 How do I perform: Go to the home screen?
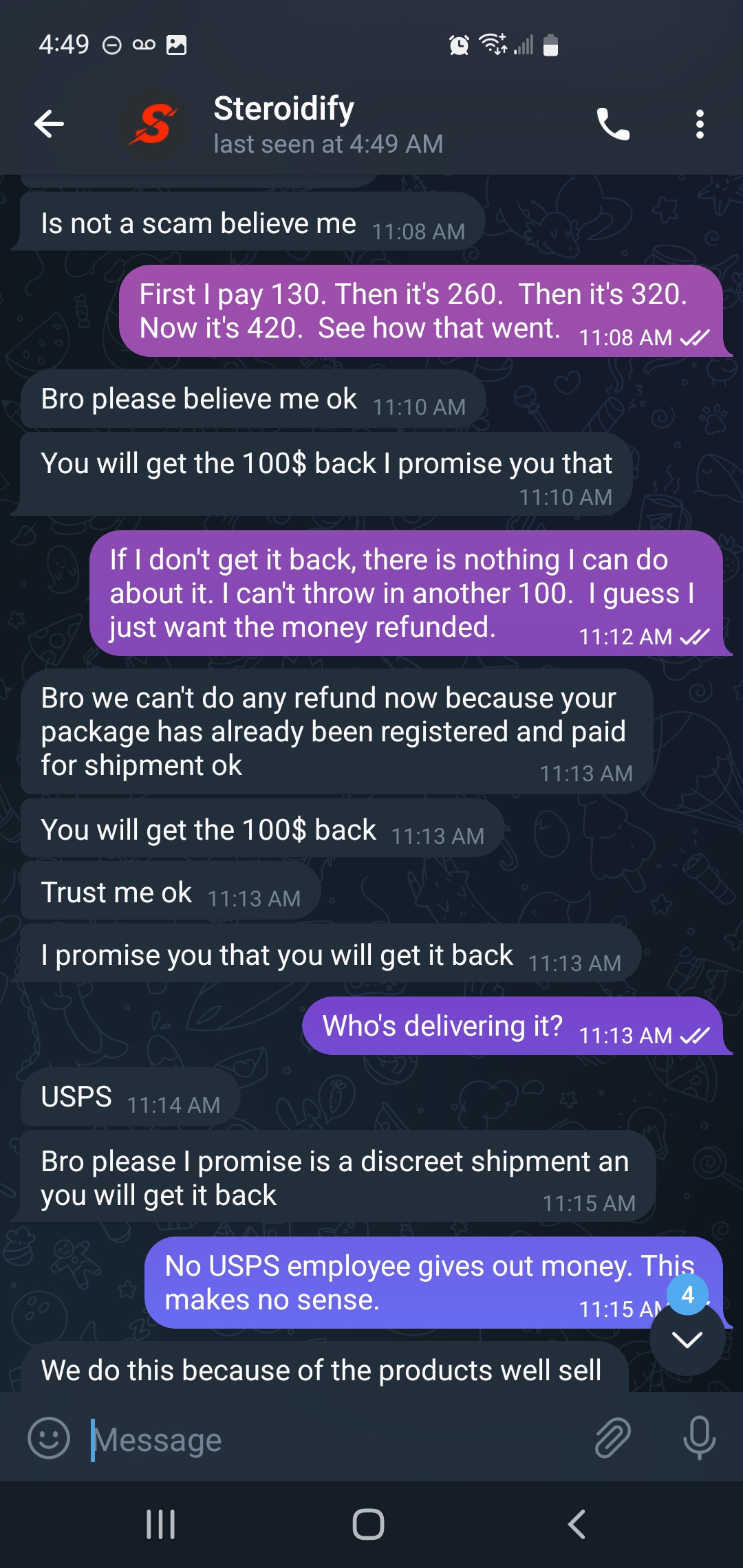click(368, 1525)
